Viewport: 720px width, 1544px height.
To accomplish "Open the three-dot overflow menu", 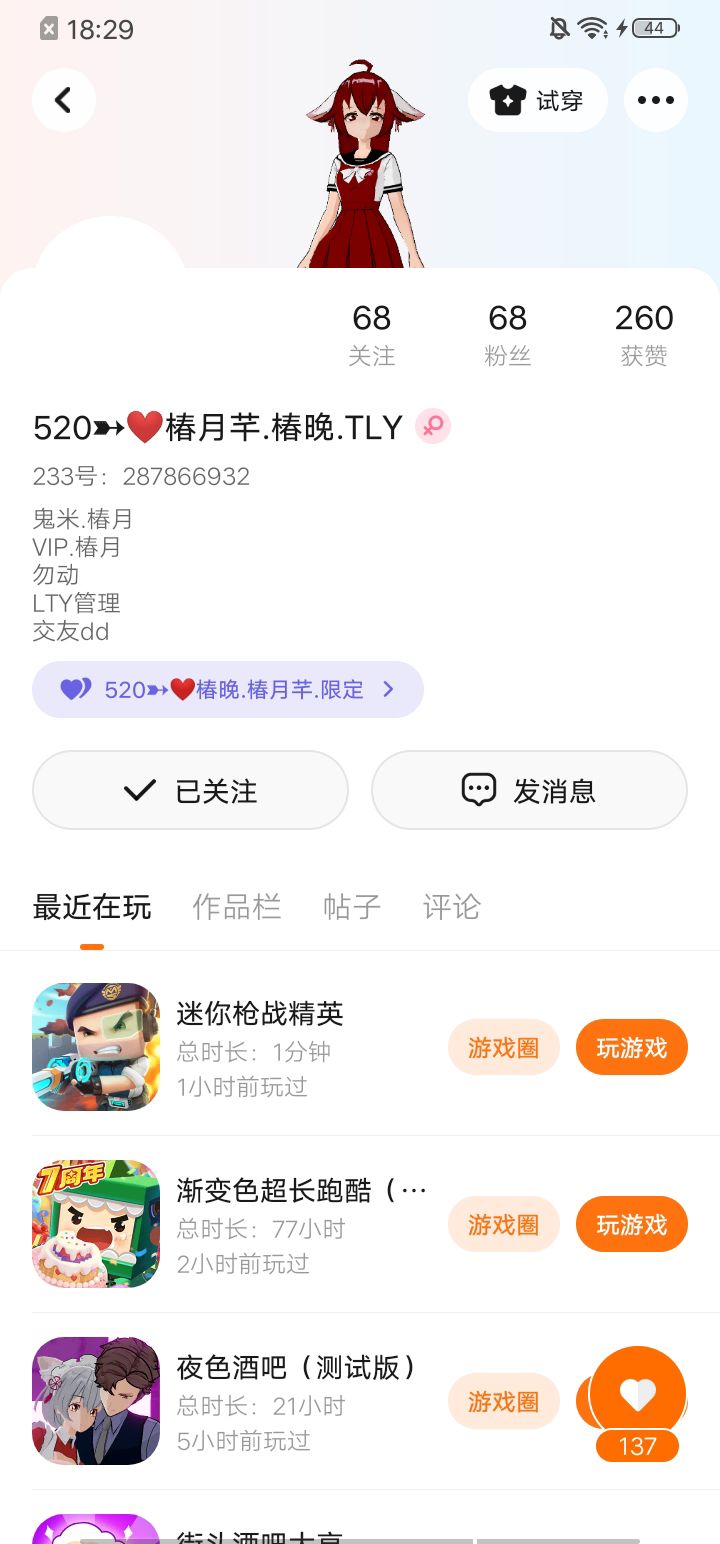I will pos(655,100).
